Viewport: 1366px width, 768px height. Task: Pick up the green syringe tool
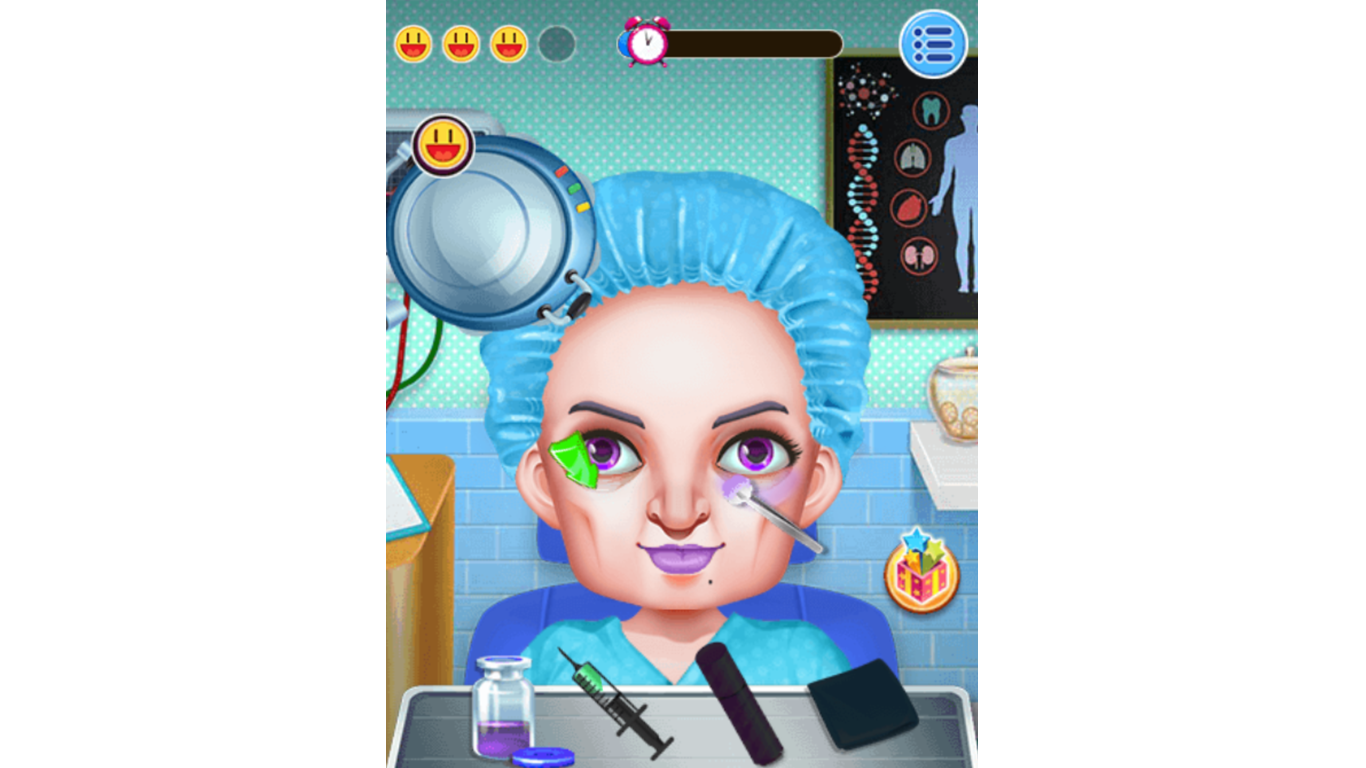(x=615, y=702)
